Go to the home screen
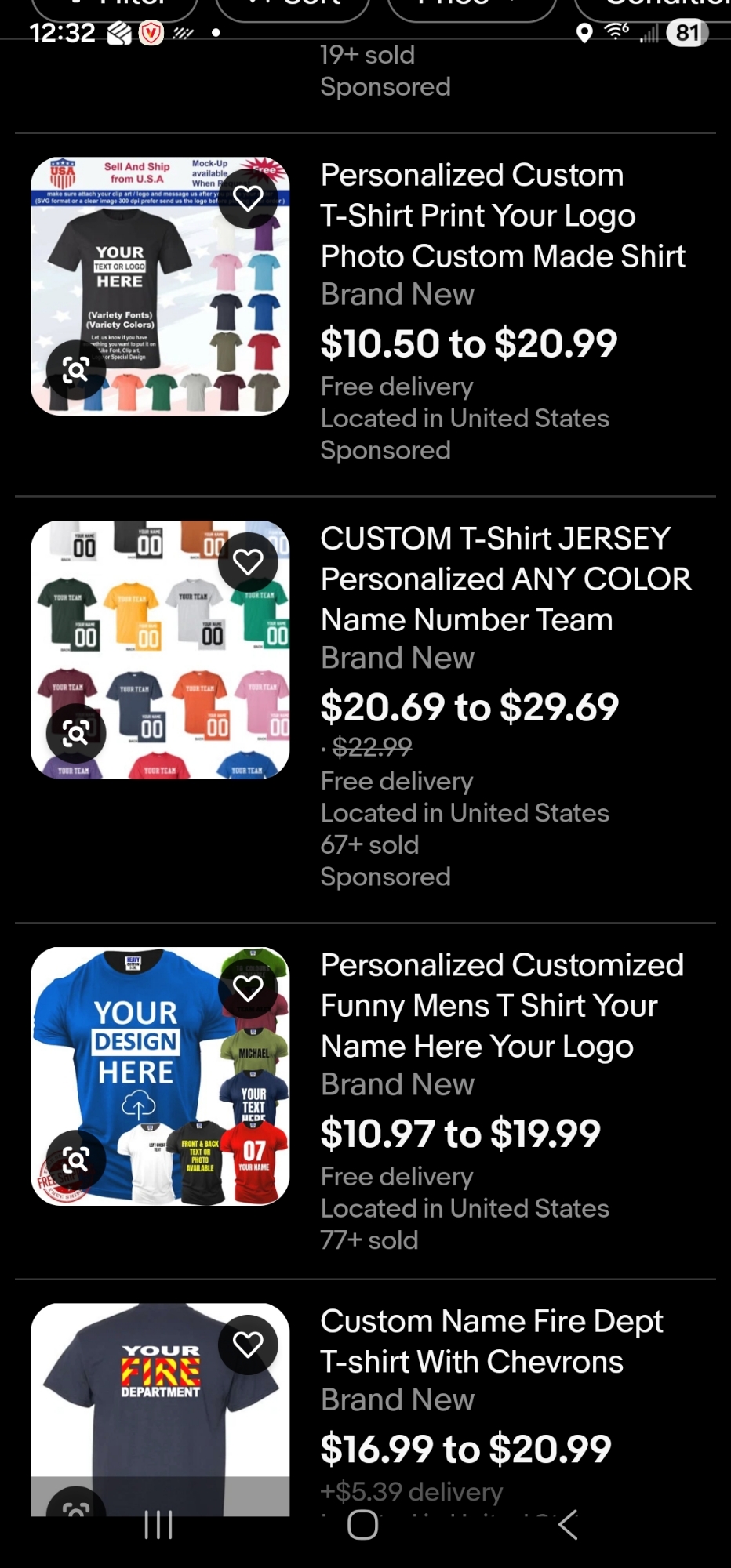731x1568 pixels. click(x=362, y=1525)
